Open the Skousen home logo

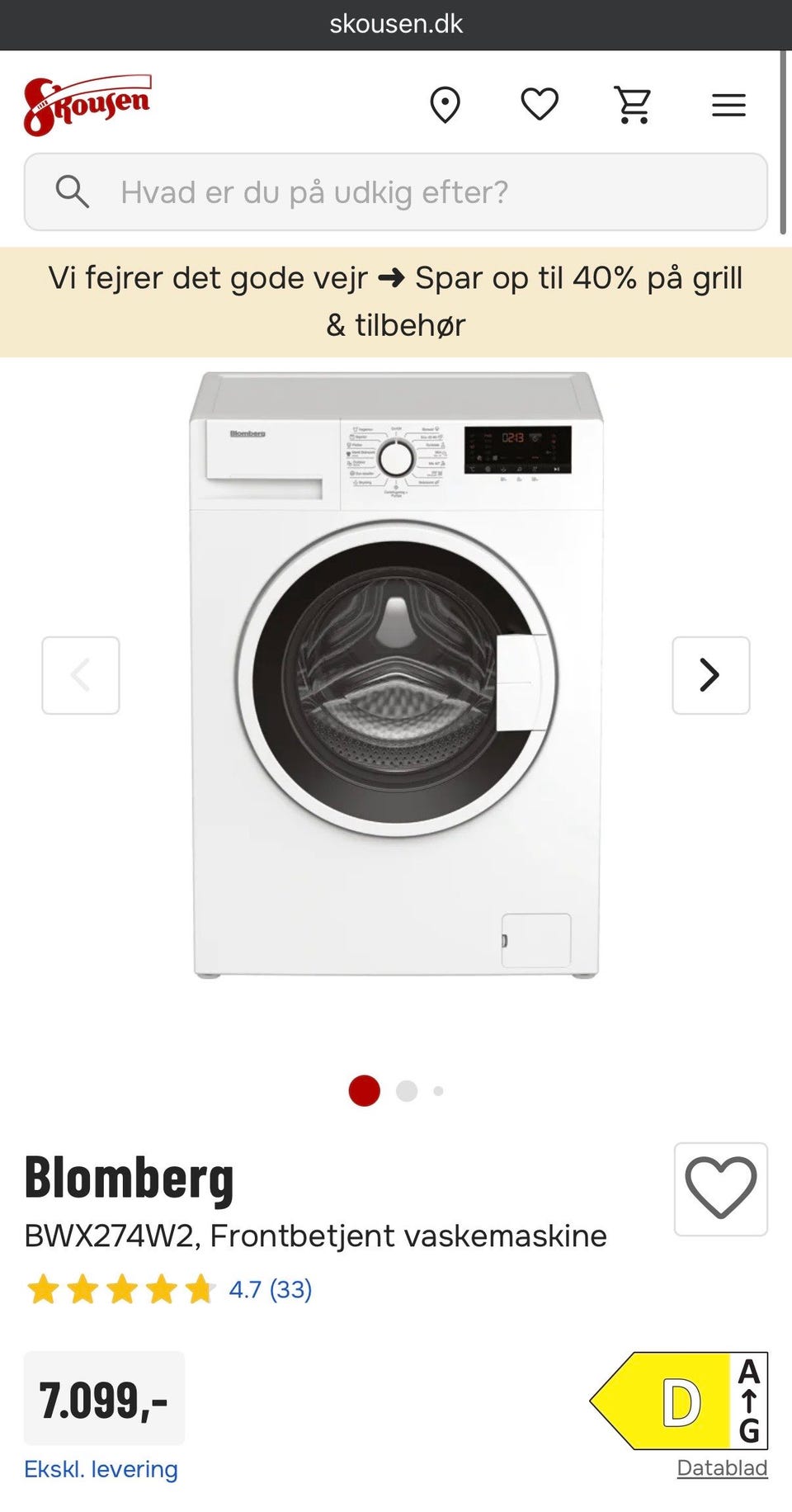(87, 105)
